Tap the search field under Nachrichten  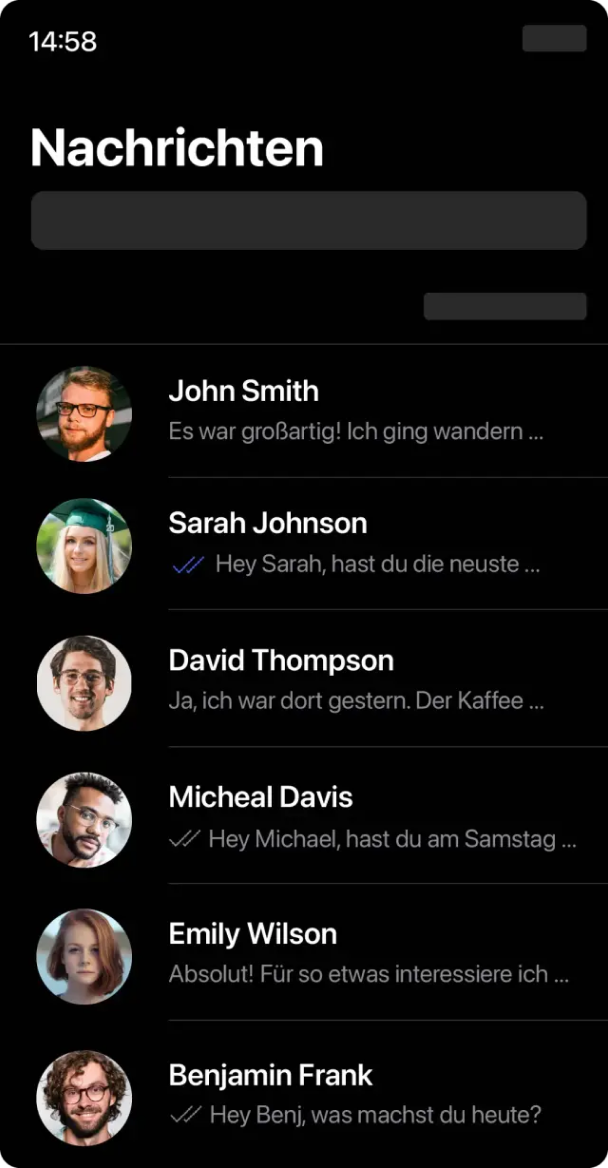[x=308, y=220]
